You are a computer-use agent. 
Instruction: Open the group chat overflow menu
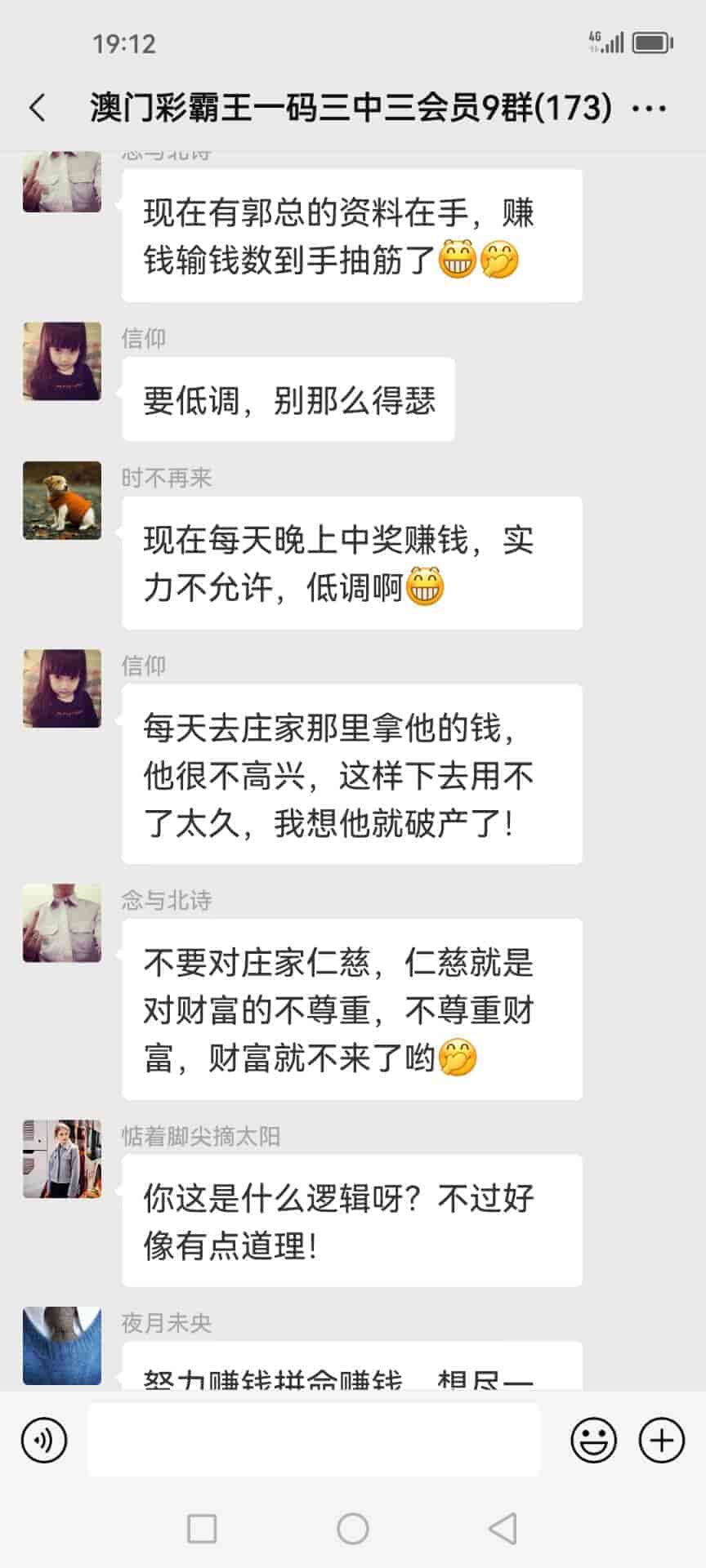click(650, 108)
